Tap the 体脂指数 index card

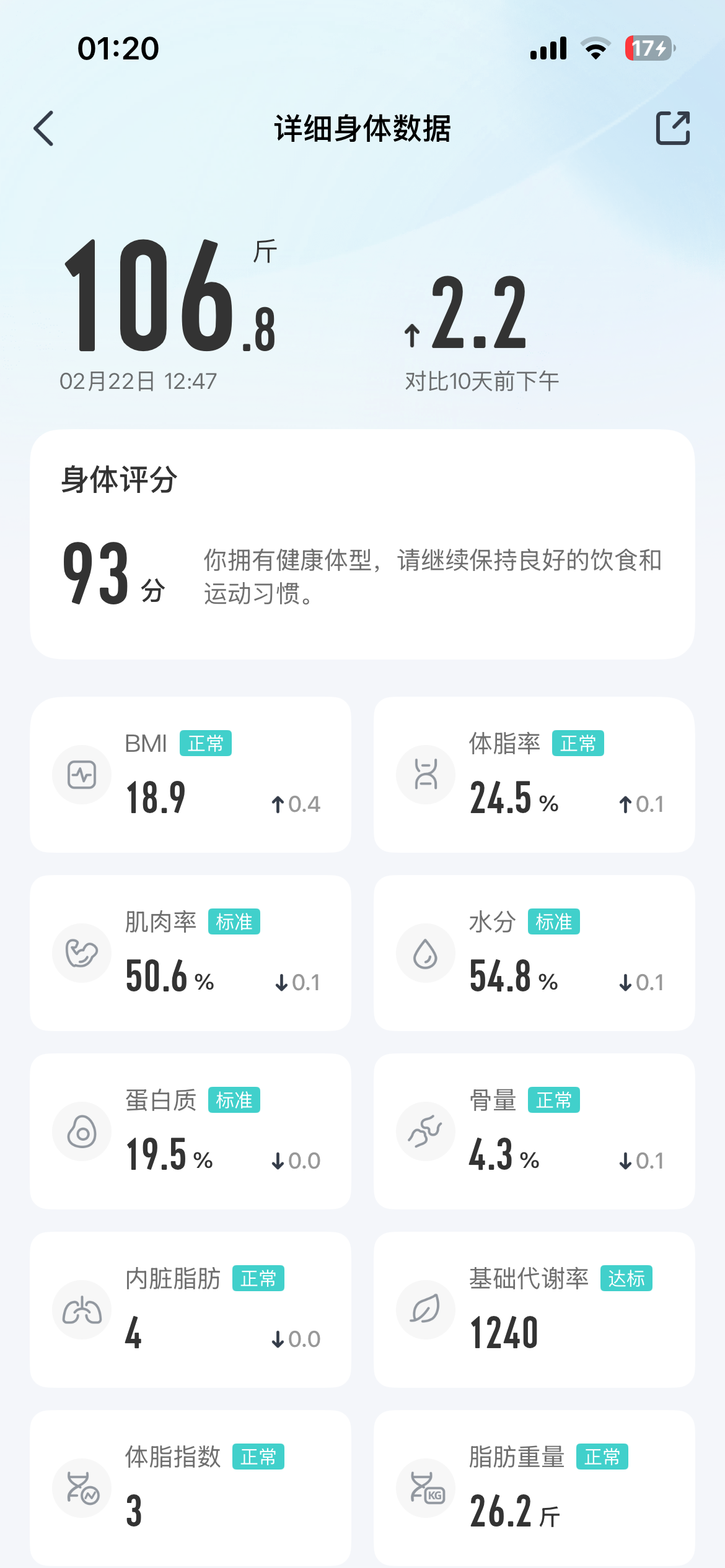(x=190, y=1488)
